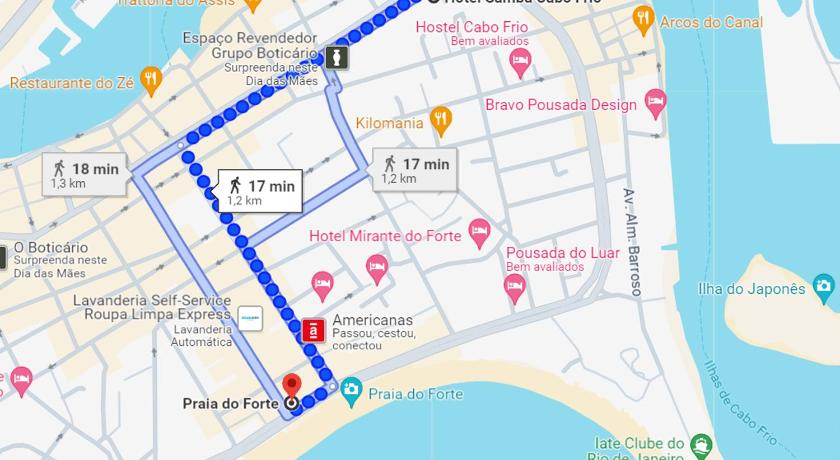The width and height of the screenshot is (840, 460).
Task: Tap the Iate Clube do Rio de Janeiro pin
Action: pyautogui.click(x=702, y=442)
